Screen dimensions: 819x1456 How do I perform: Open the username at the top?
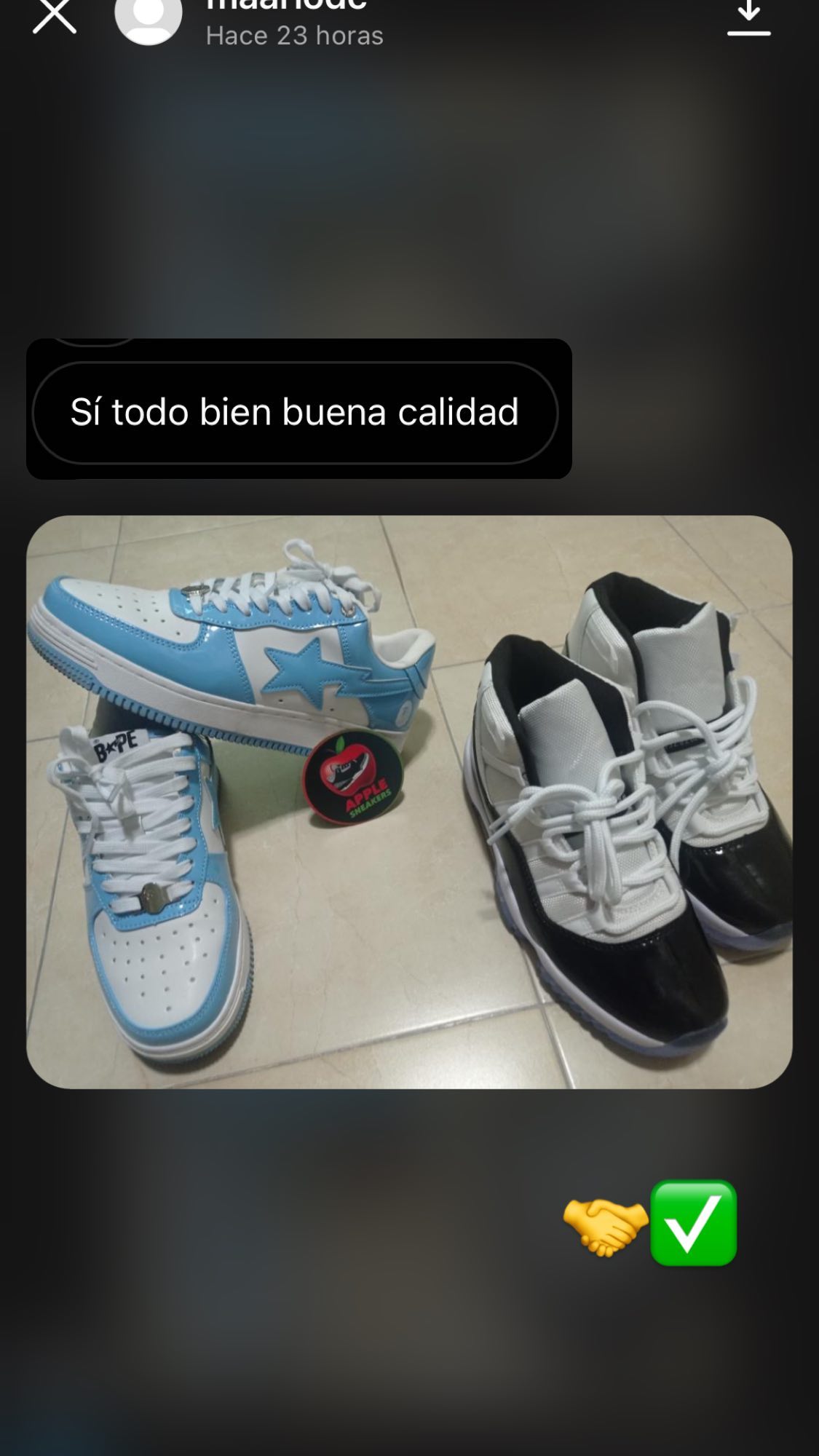(x=286, y=6)
